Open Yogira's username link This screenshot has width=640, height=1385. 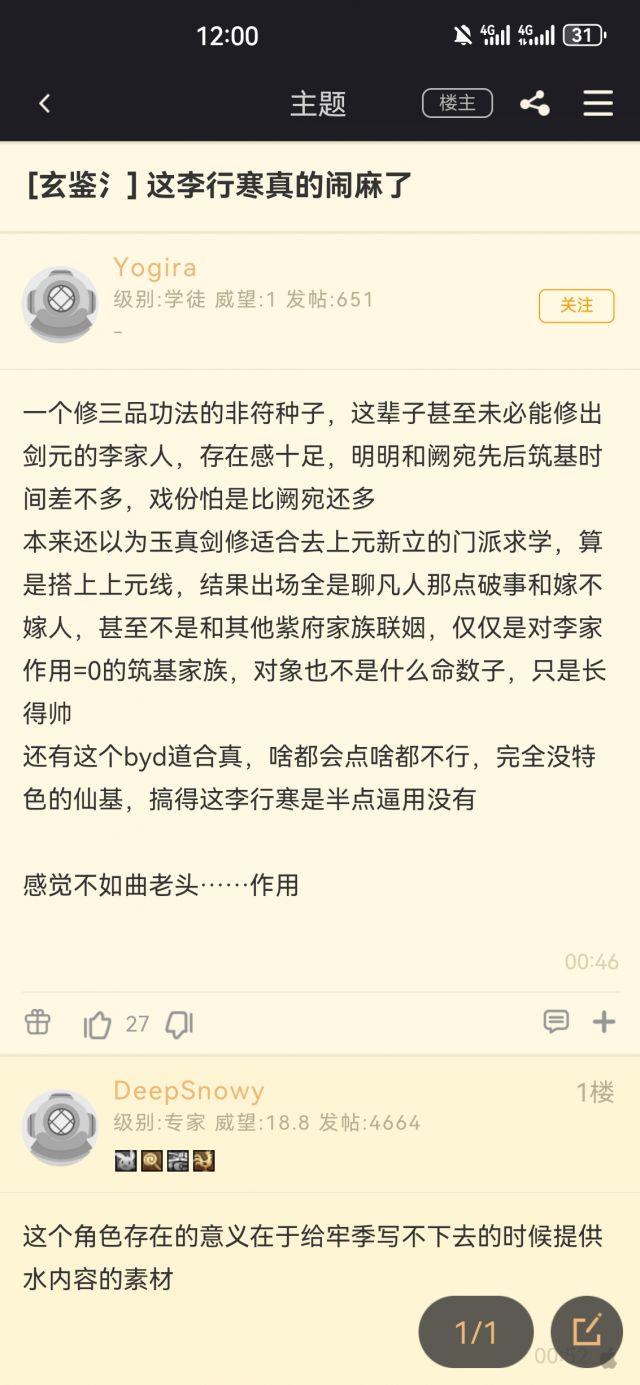155,267
